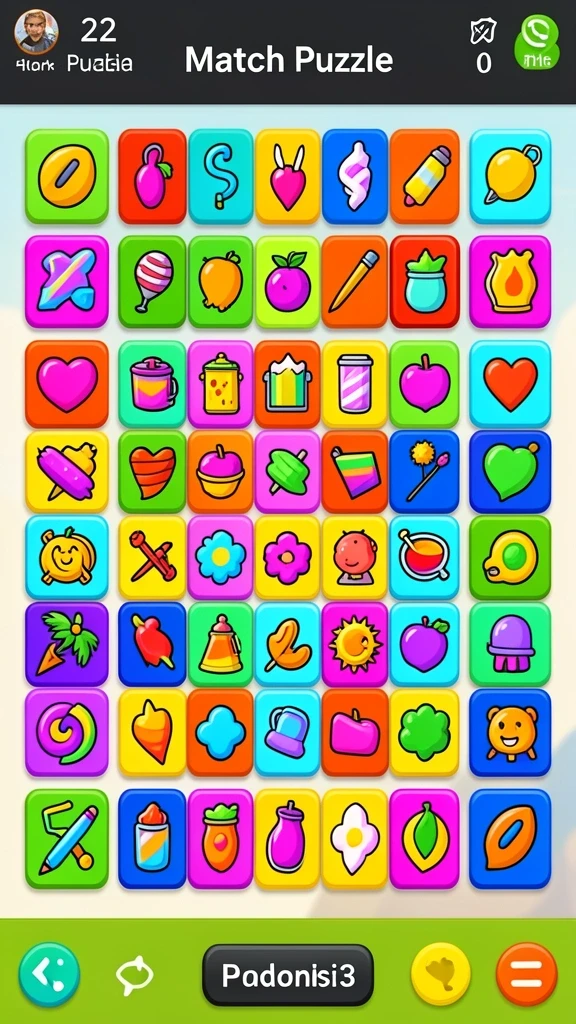Select the pink heart on orange tile
Viewport: 576px width, 1024px height.
[67, 384]
